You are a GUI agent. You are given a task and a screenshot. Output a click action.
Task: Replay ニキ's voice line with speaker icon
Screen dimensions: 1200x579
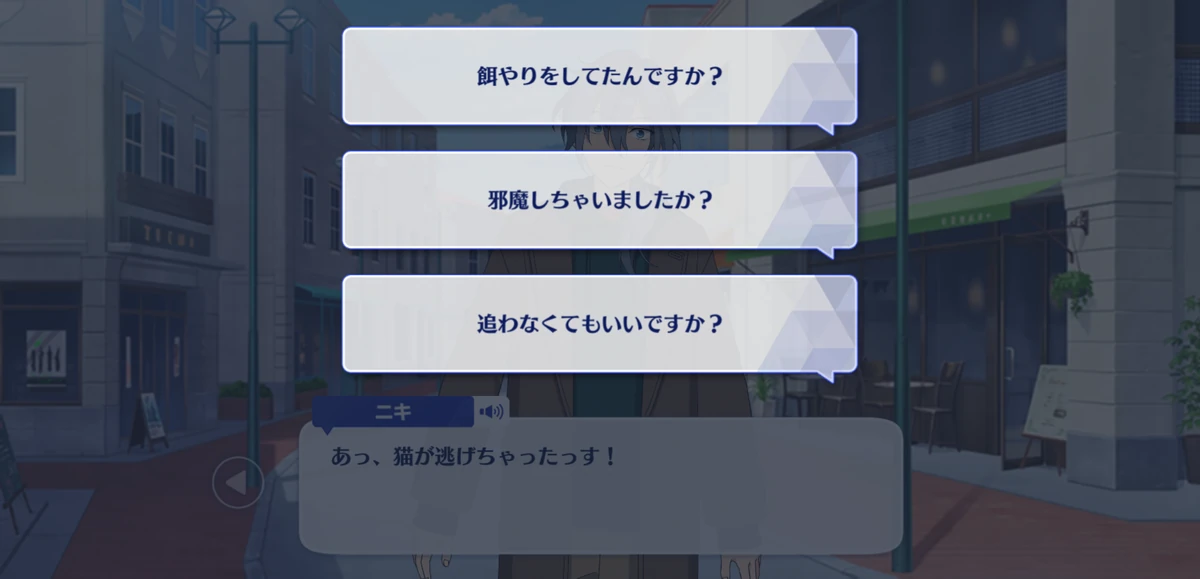point(491,411)
